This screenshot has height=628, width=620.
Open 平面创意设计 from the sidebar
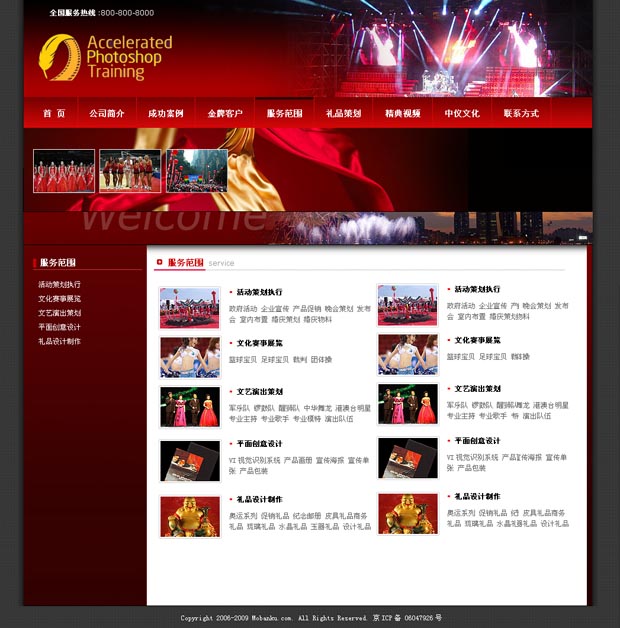click(60, 326)
